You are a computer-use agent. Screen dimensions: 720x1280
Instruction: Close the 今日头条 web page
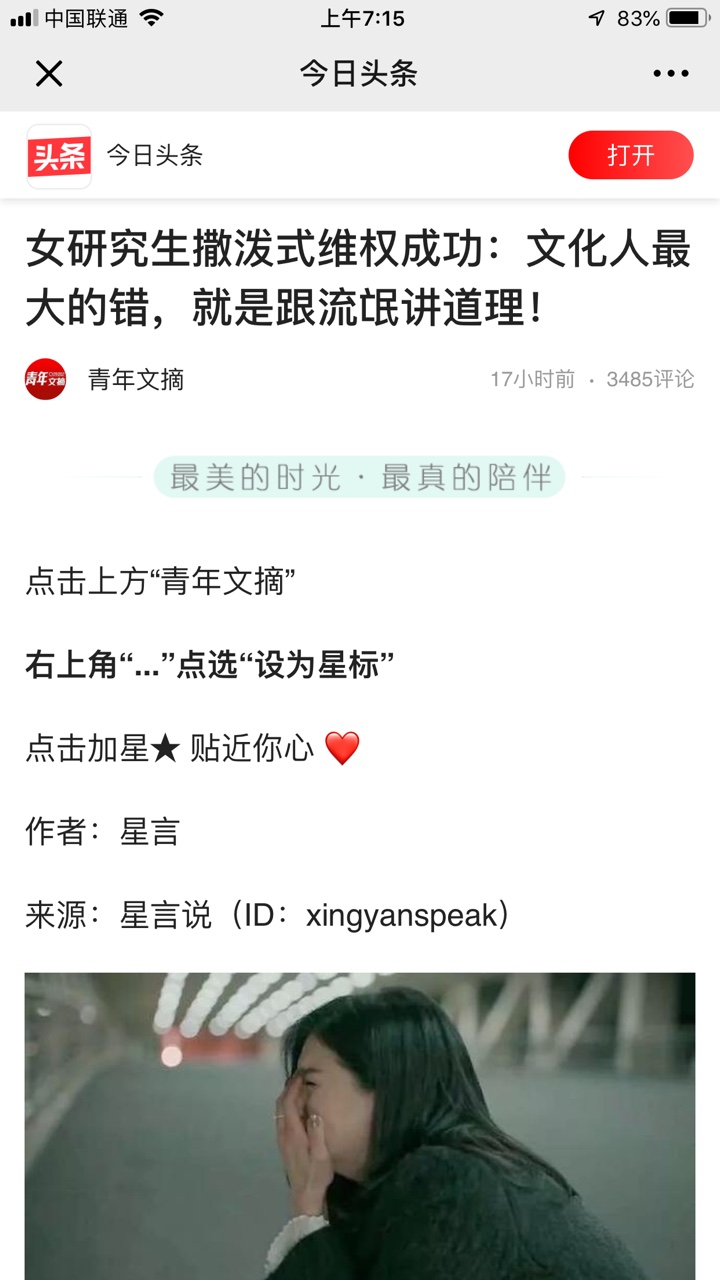point(49,74)
